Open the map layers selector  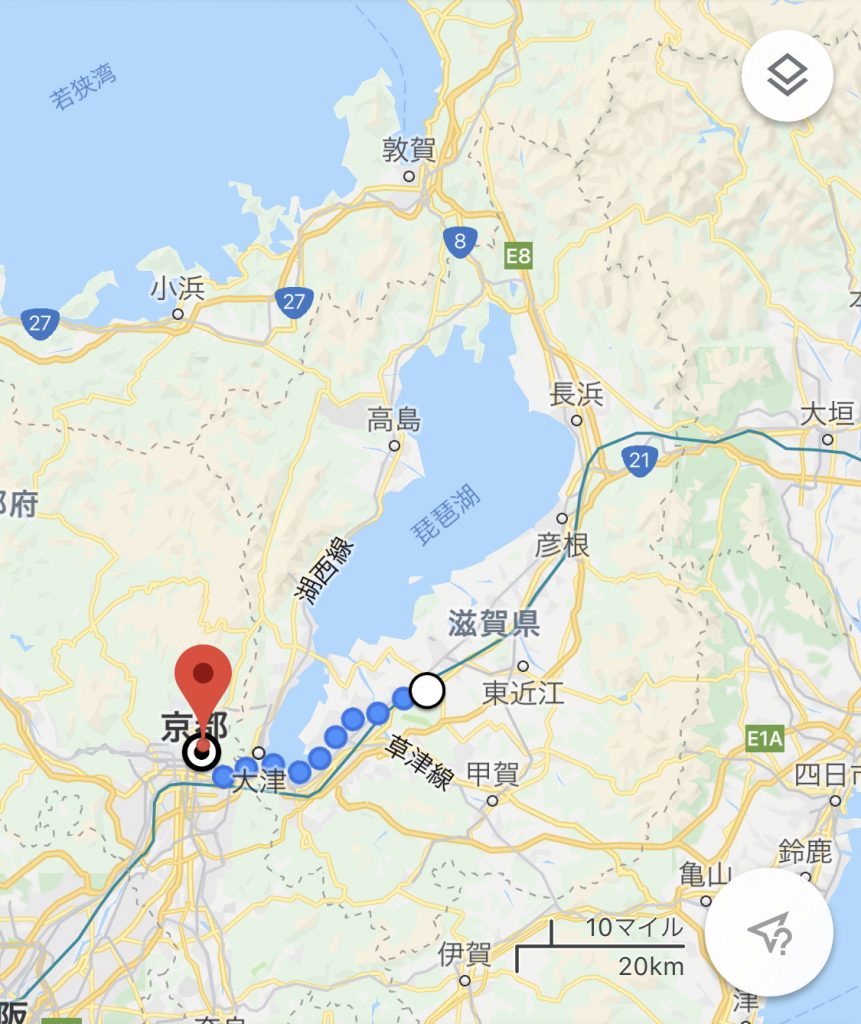click(x=788, y=76)
